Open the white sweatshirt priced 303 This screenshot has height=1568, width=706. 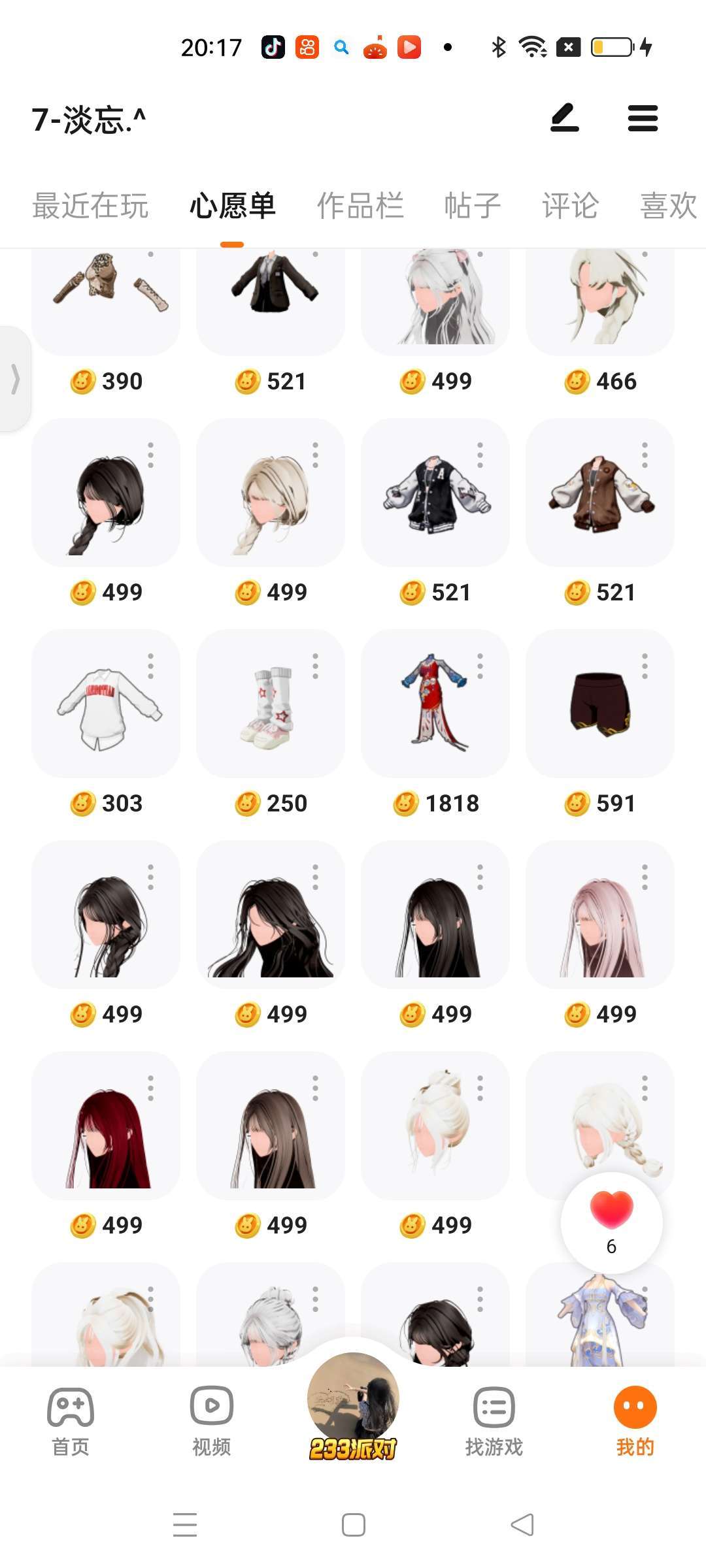click(x=106, y=704)
